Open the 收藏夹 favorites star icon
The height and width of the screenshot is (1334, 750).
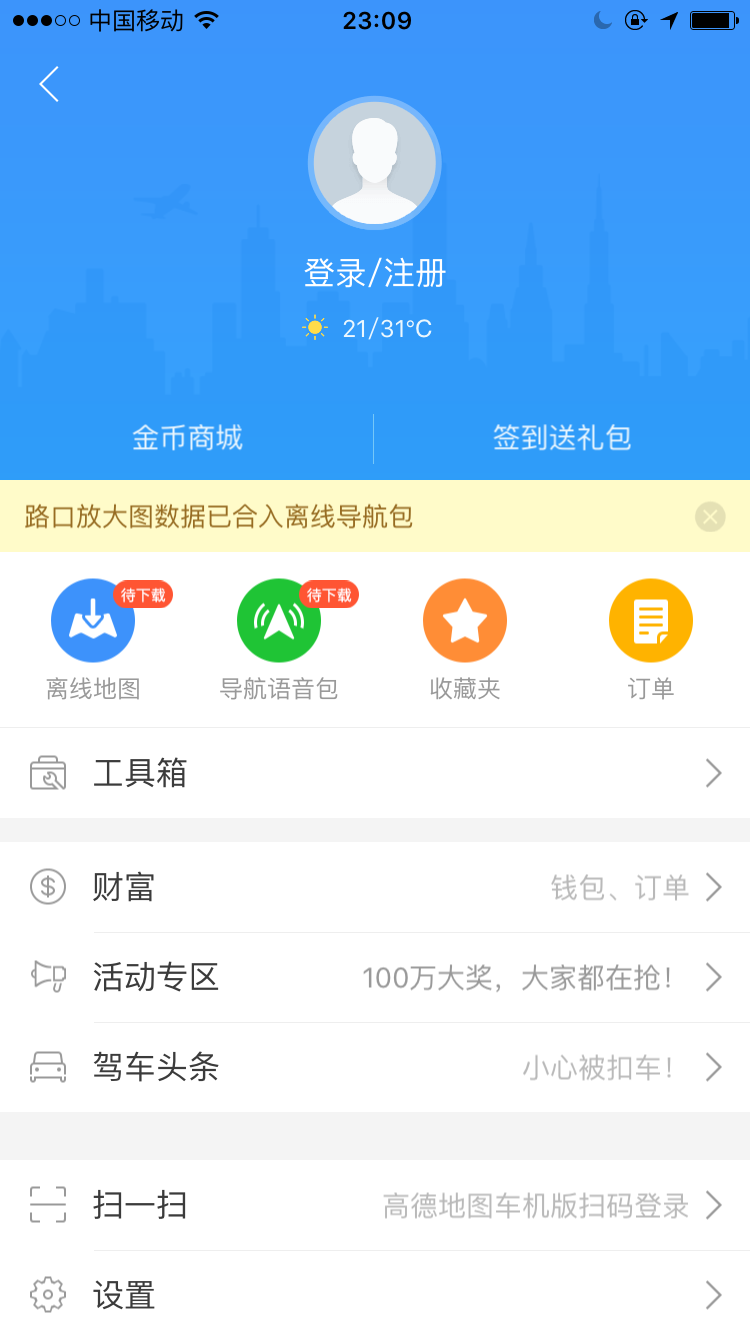click(464, 619)
